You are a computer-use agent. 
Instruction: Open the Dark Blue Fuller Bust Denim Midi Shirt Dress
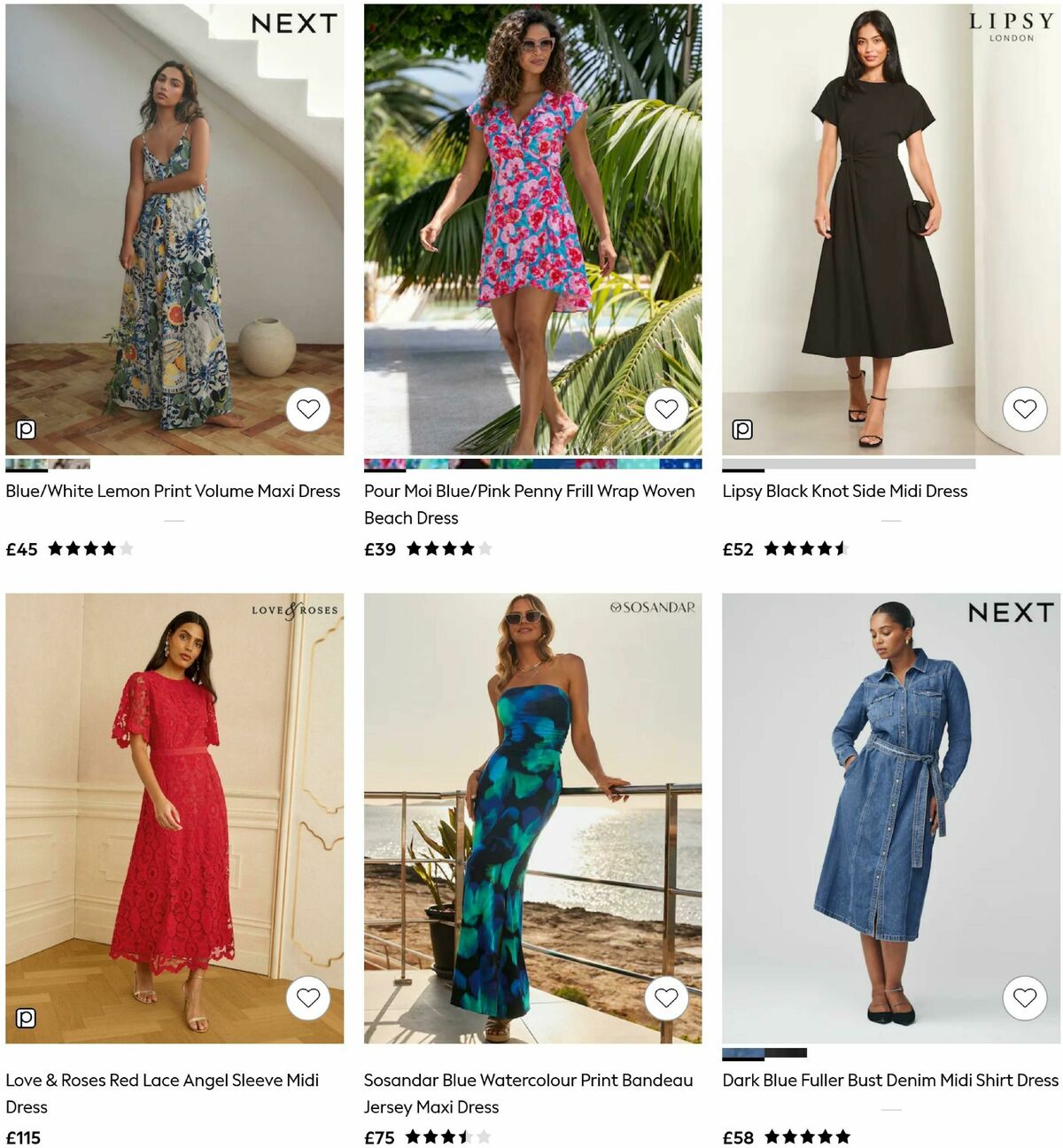(x=888, y=1080)
